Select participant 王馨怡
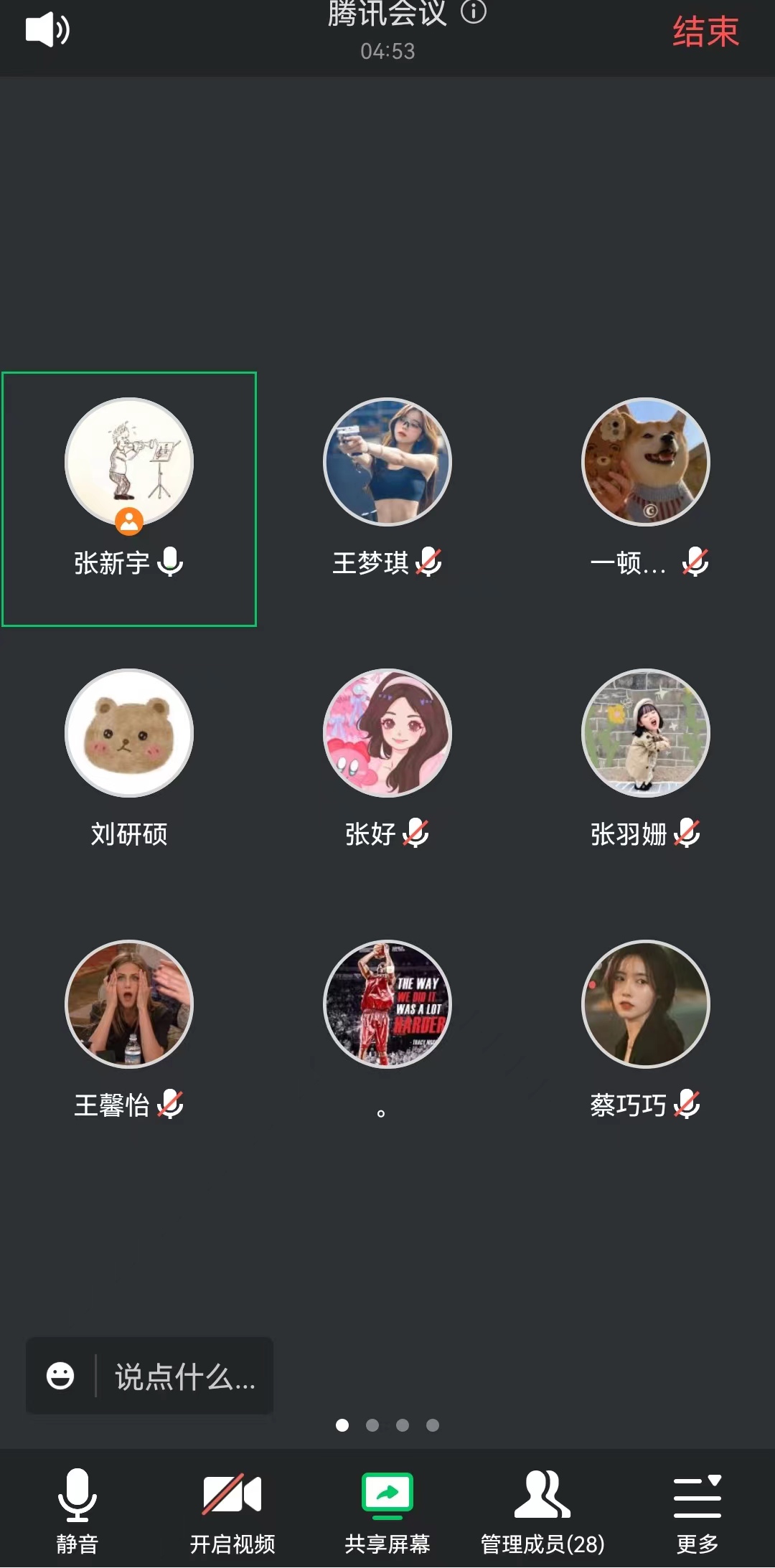The image size is (775, 1568). point(129,1005)
